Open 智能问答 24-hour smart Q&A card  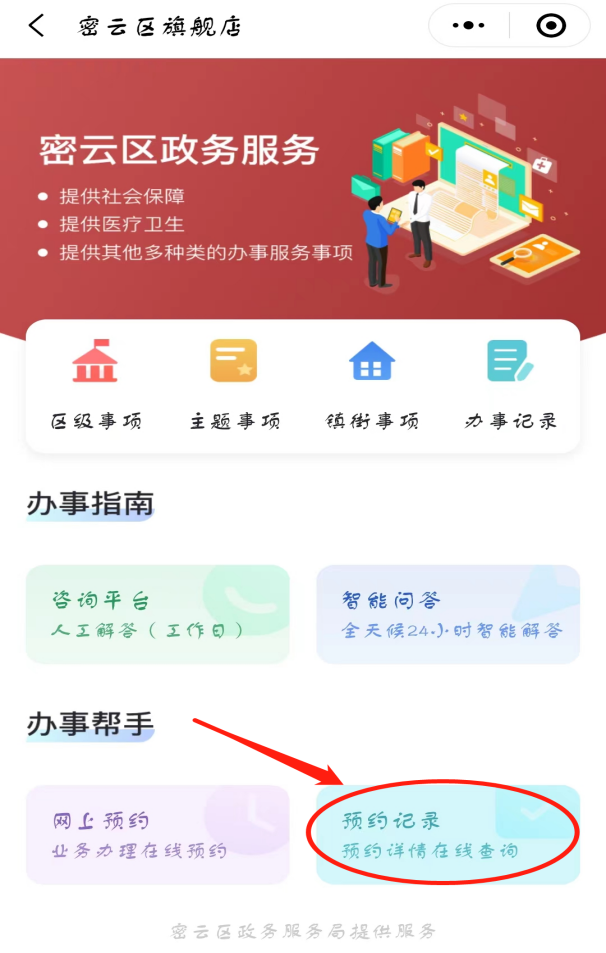[x=448, y=614]
